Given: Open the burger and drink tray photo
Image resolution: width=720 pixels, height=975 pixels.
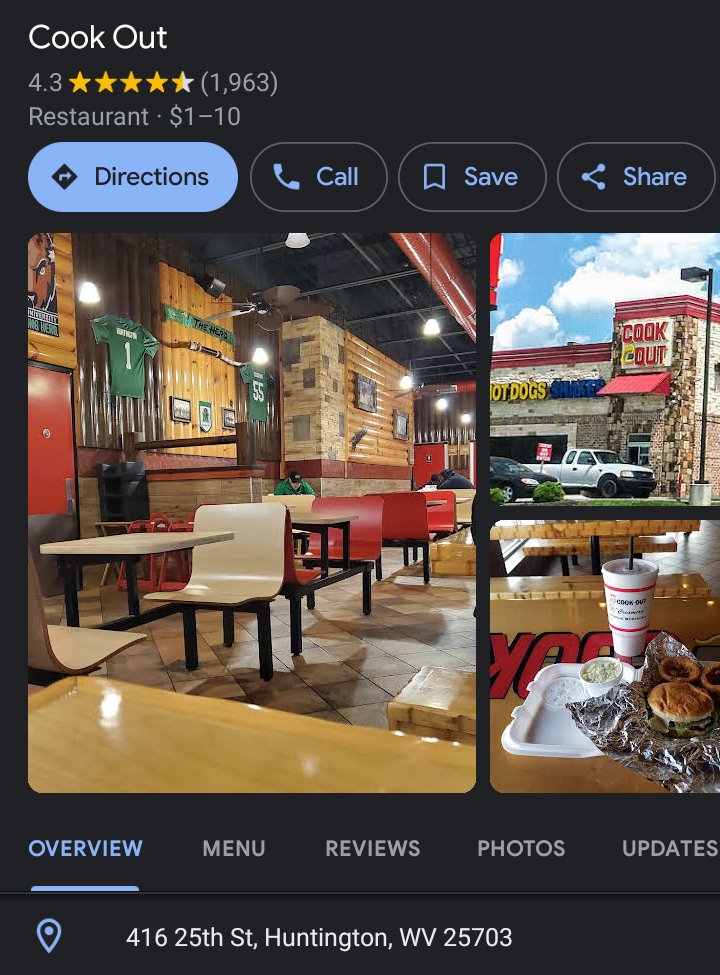Looking at the screenshot, I should (605, 656).
